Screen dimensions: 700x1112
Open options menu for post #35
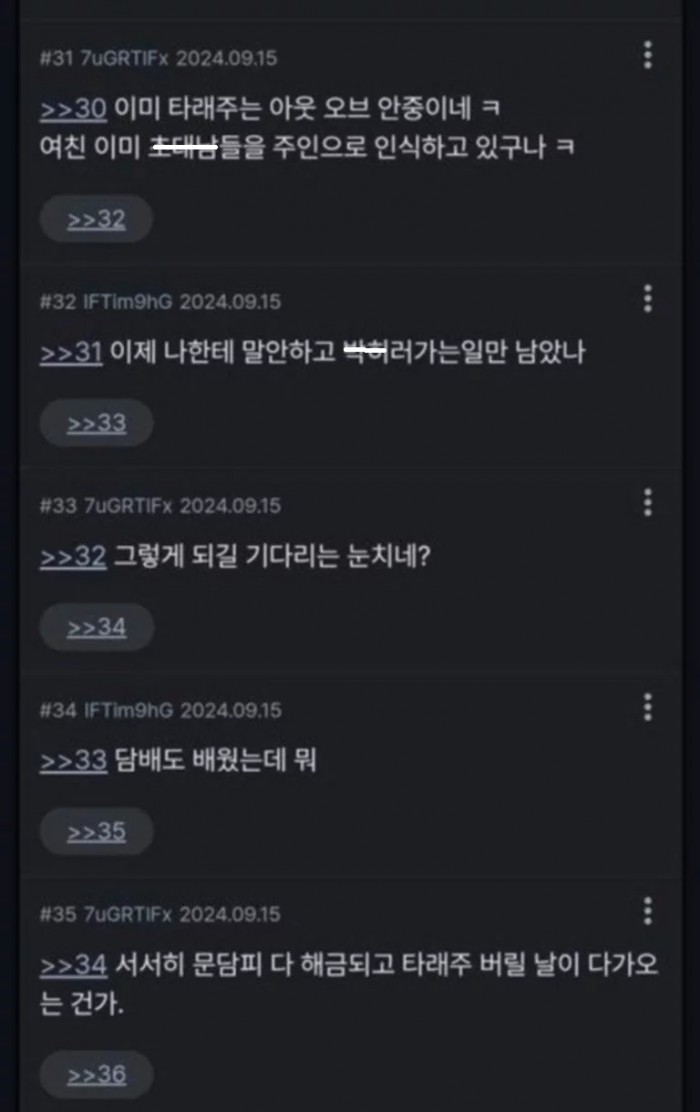click(648, 911)
